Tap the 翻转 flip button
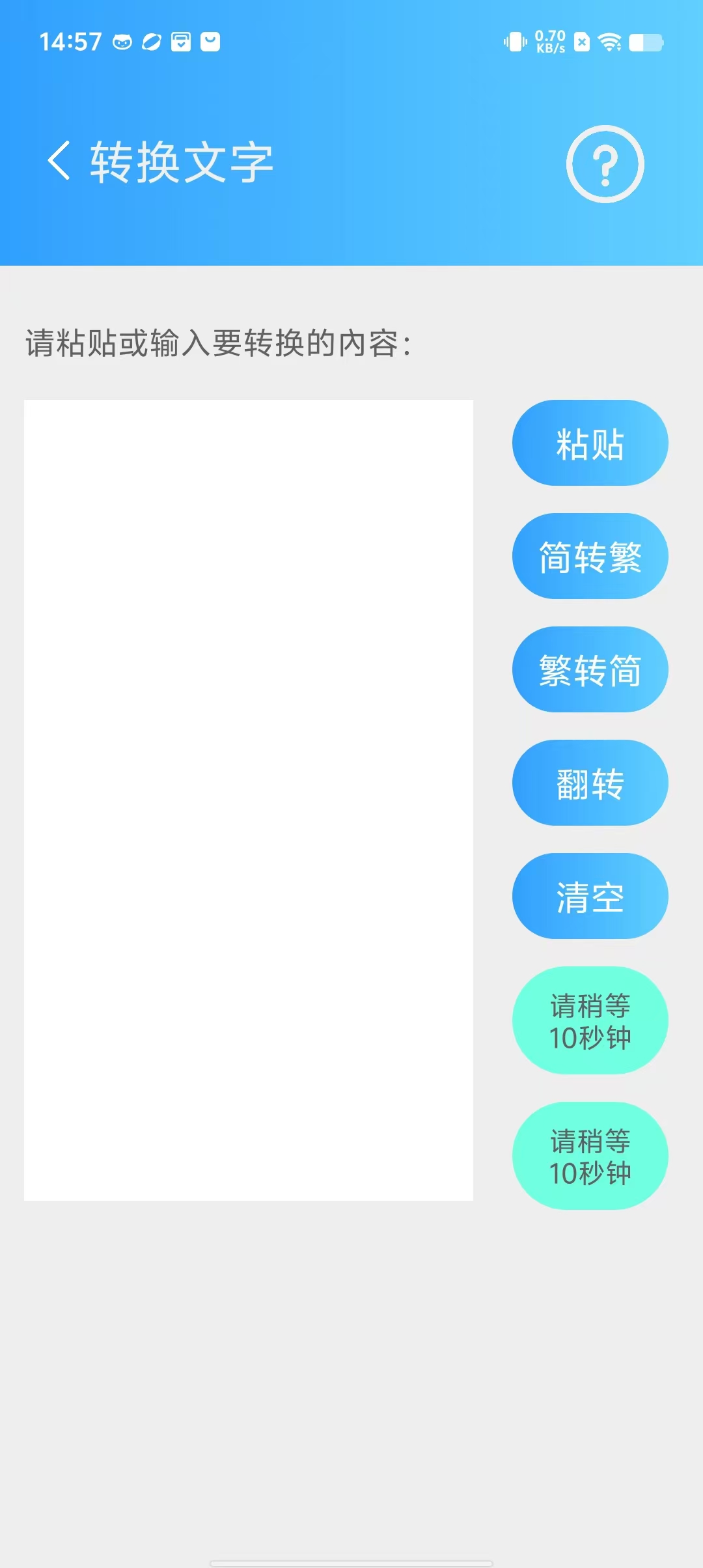The height and width of the screenshot is (1568, 703). pos(590,783)
